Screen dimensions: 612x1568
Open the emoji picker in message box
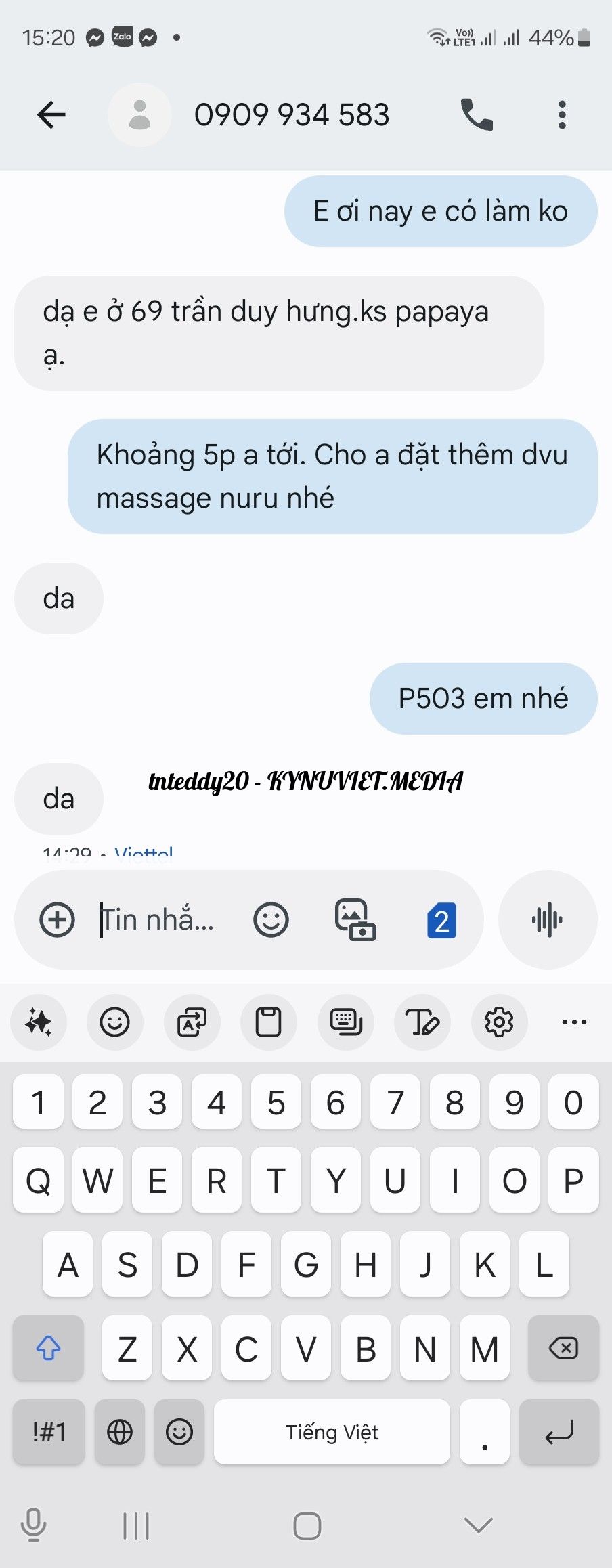pyautogui.click(x=271, y=920)
